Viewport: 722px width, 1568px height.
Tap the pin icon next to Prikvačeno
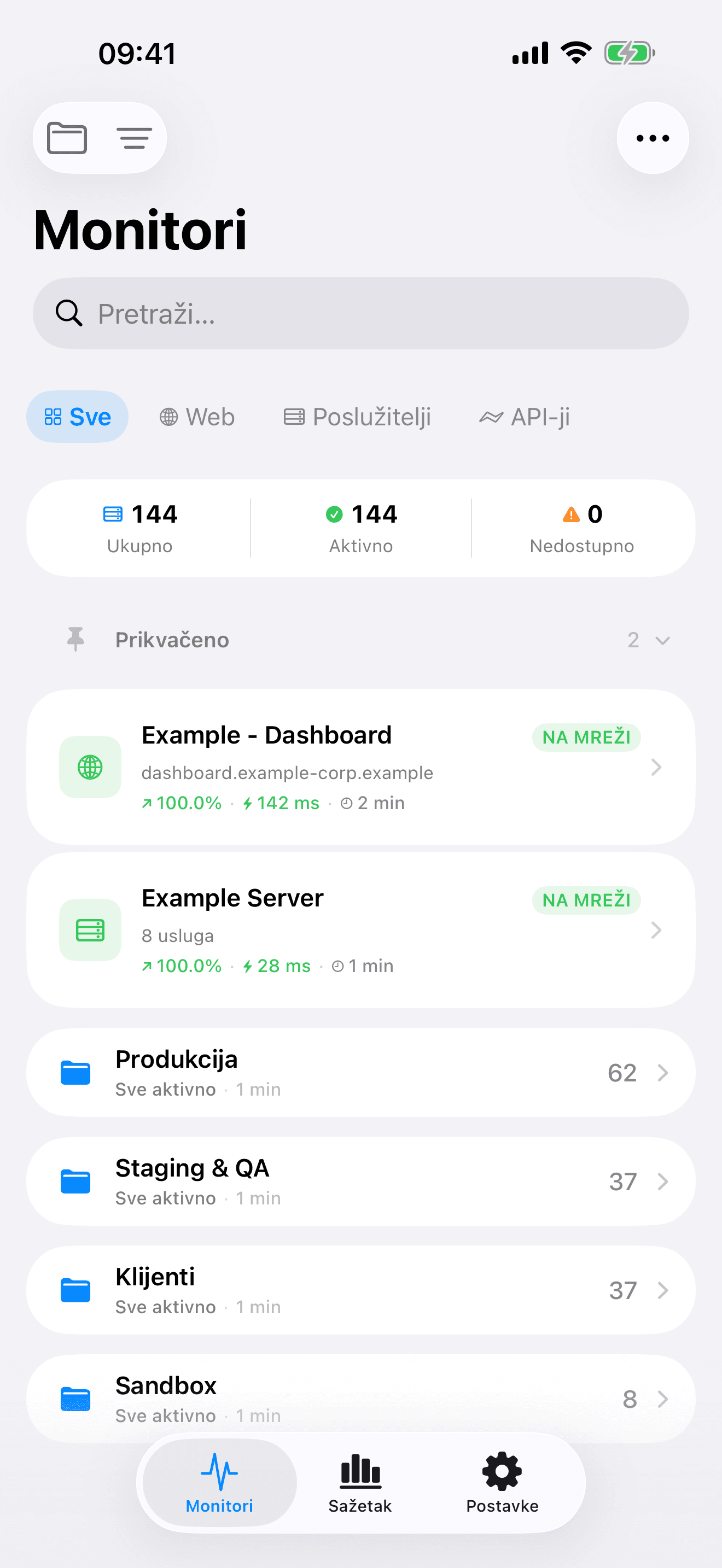coord(75,640)
